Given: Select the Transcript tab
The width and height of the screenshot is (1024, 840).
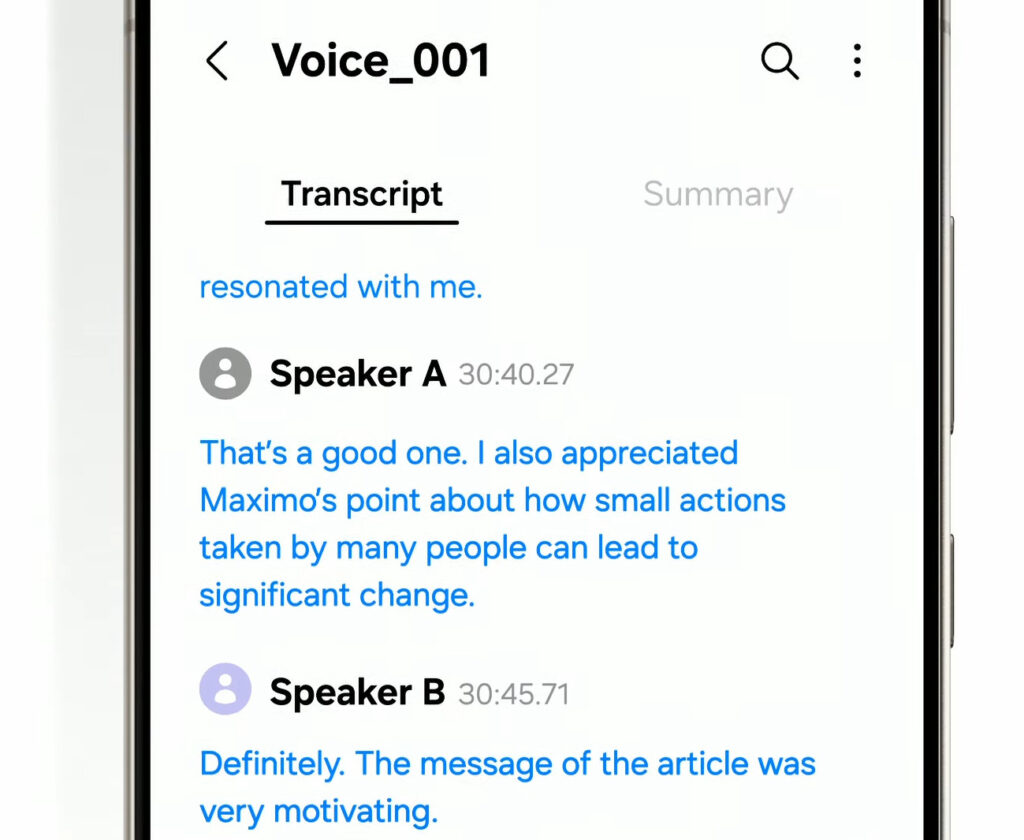Looking at the screenshot, I should tap(361, 194).
